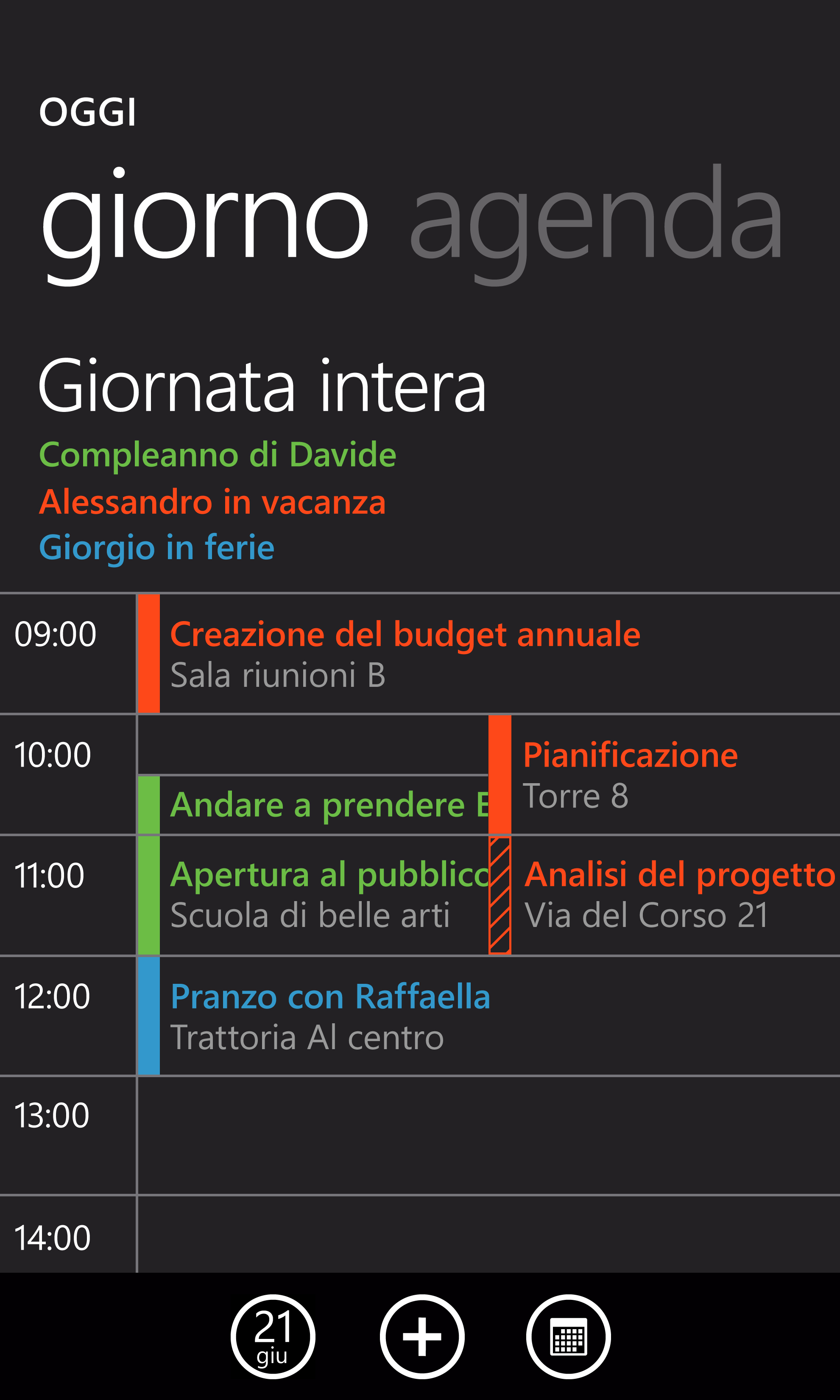Switch to the agenda view
The width and height of the screenshot is (840, 1400).
596,224
